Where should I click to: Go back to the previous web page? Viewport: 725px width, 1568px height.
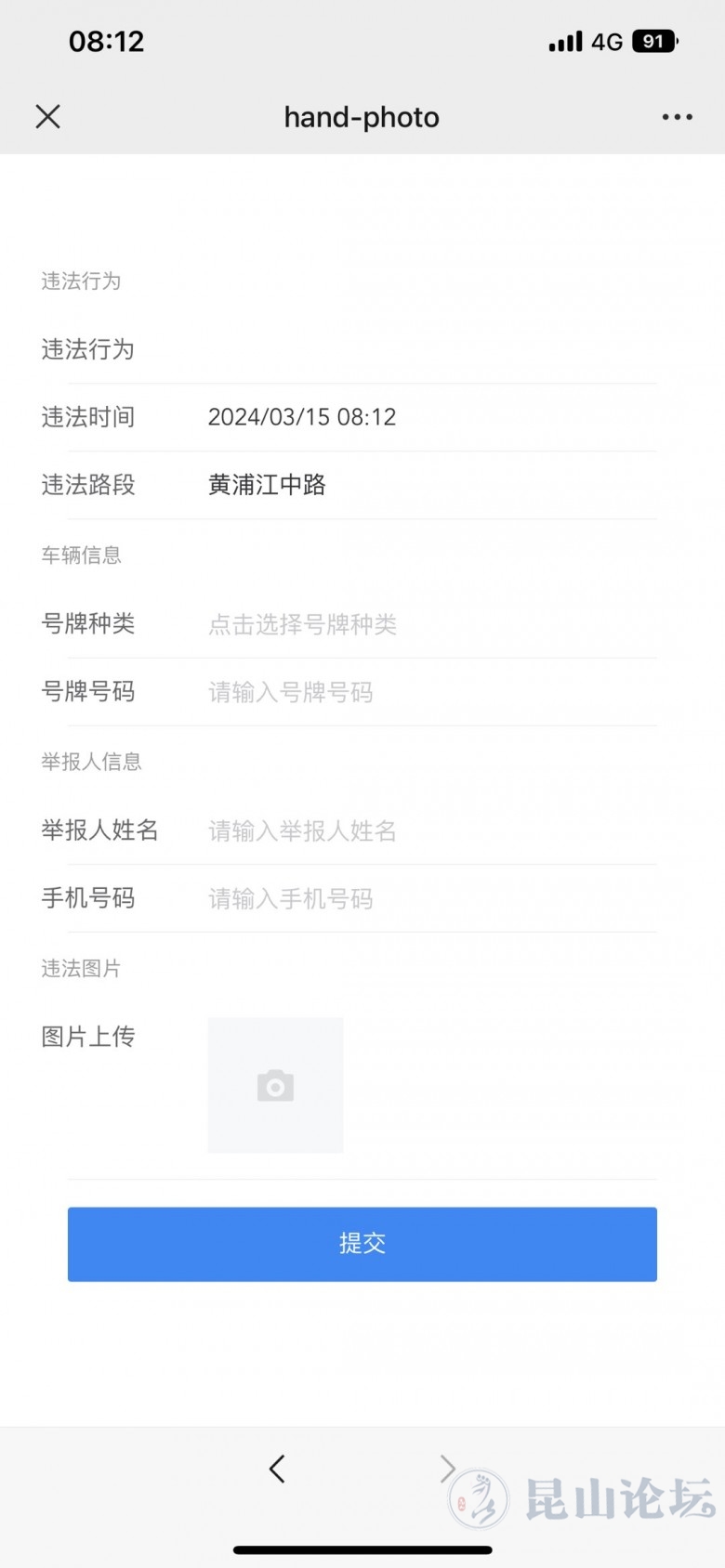click(277, 1469)
